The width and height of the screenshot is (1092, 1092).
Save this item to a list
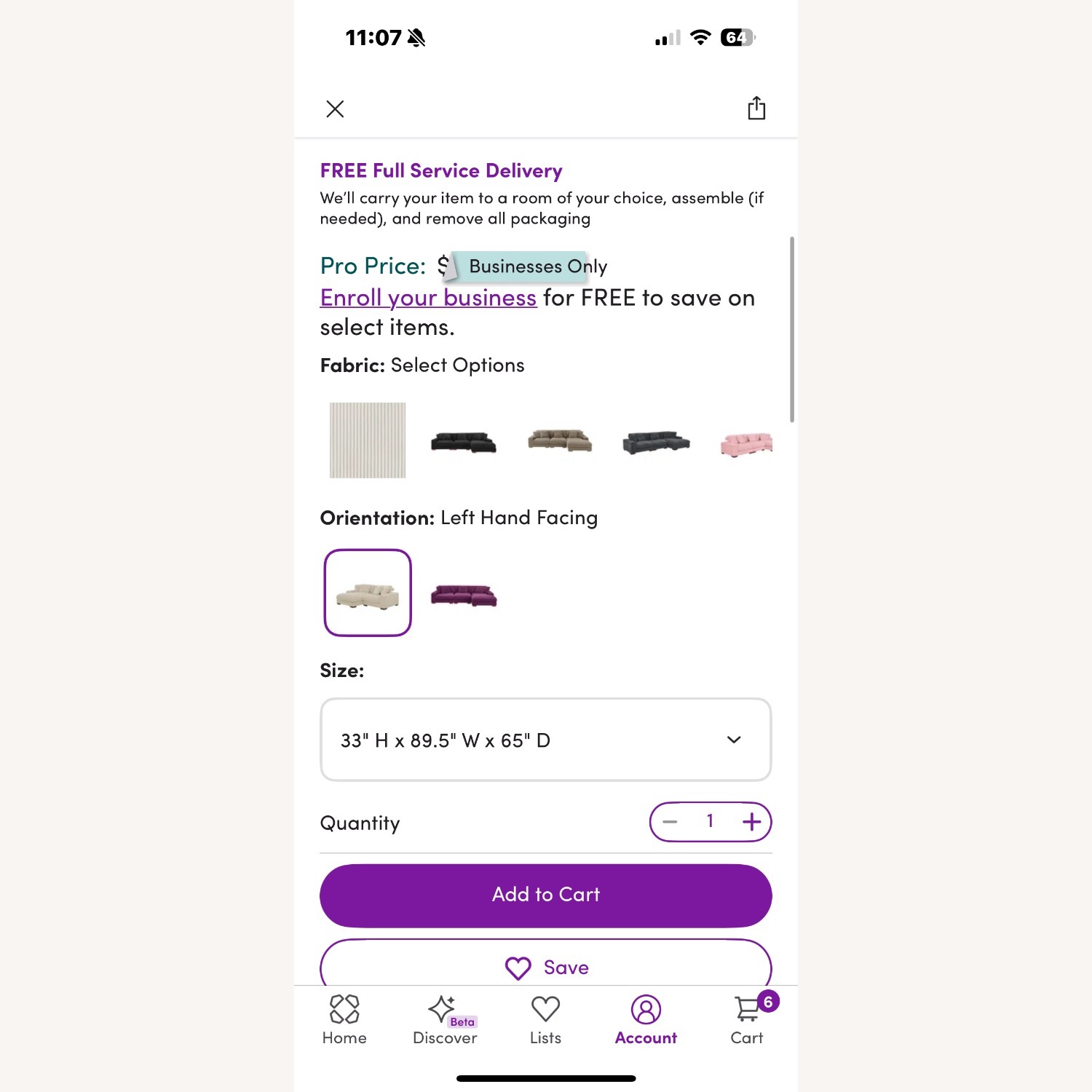tap(545, 966)
